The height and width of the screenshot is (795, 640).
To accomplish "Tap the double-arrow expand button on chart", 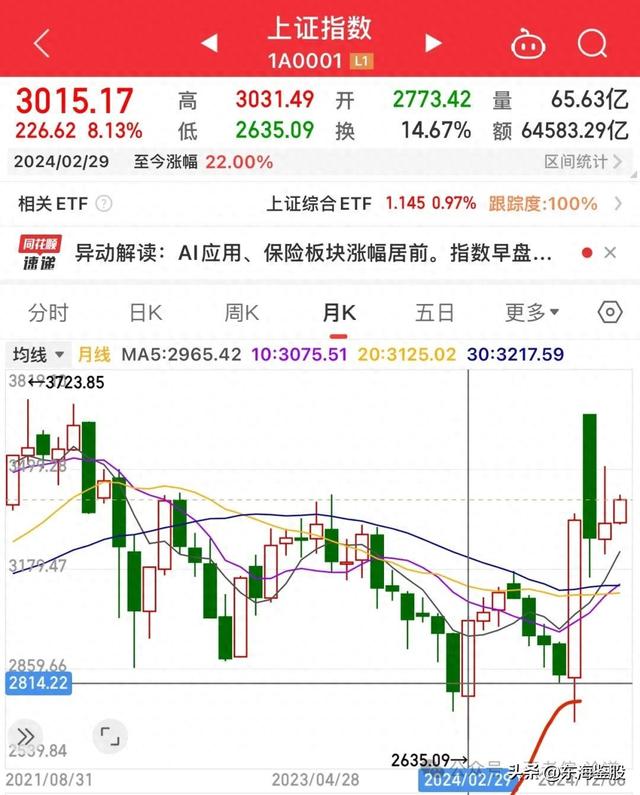I will pos(25,736).
